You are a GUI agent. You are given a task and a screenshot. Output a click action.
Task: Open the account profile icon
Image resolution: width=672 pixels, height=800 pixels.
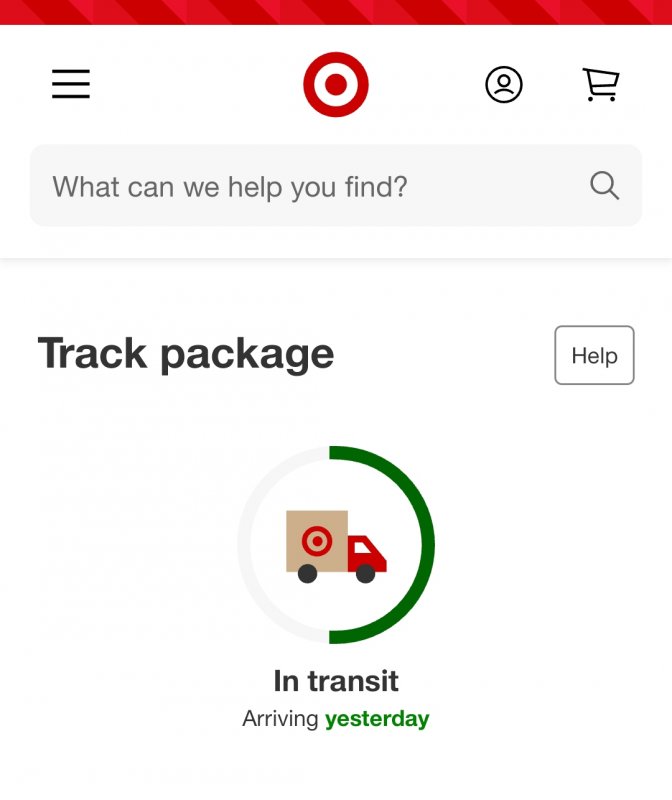[x=504, y=85]
